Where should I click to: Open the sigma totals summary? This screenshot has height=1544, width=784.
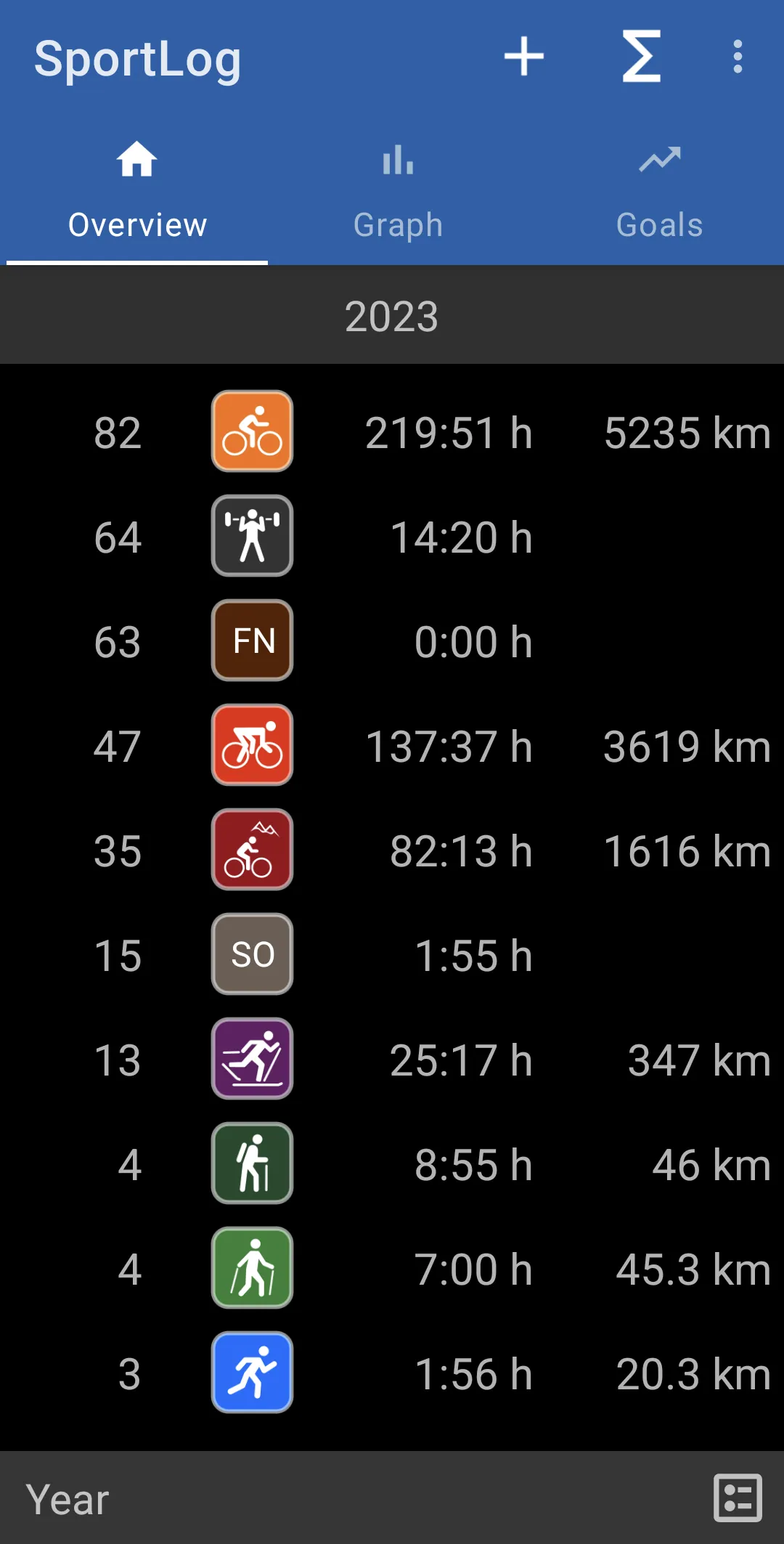coord(642,57)
